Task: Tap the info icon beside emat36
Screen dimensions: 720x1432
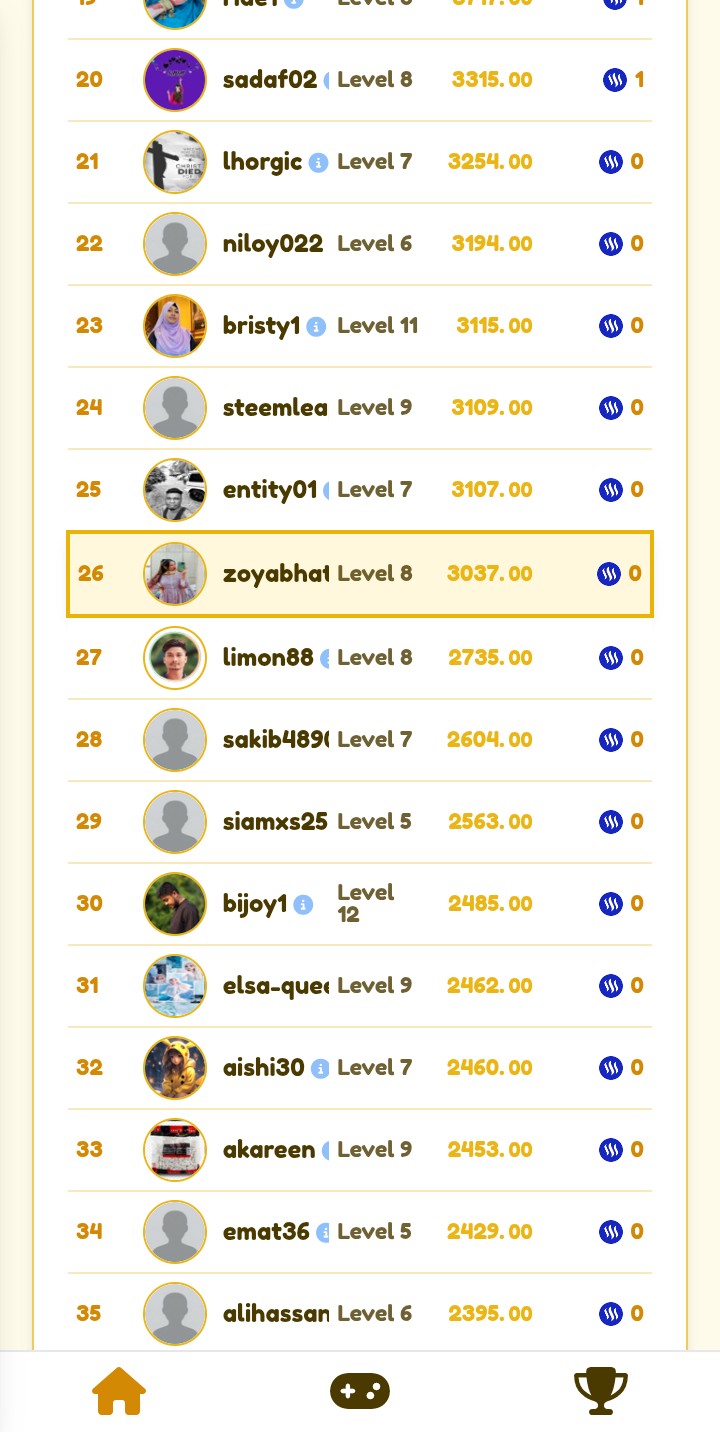Action: coord(323,1232)
